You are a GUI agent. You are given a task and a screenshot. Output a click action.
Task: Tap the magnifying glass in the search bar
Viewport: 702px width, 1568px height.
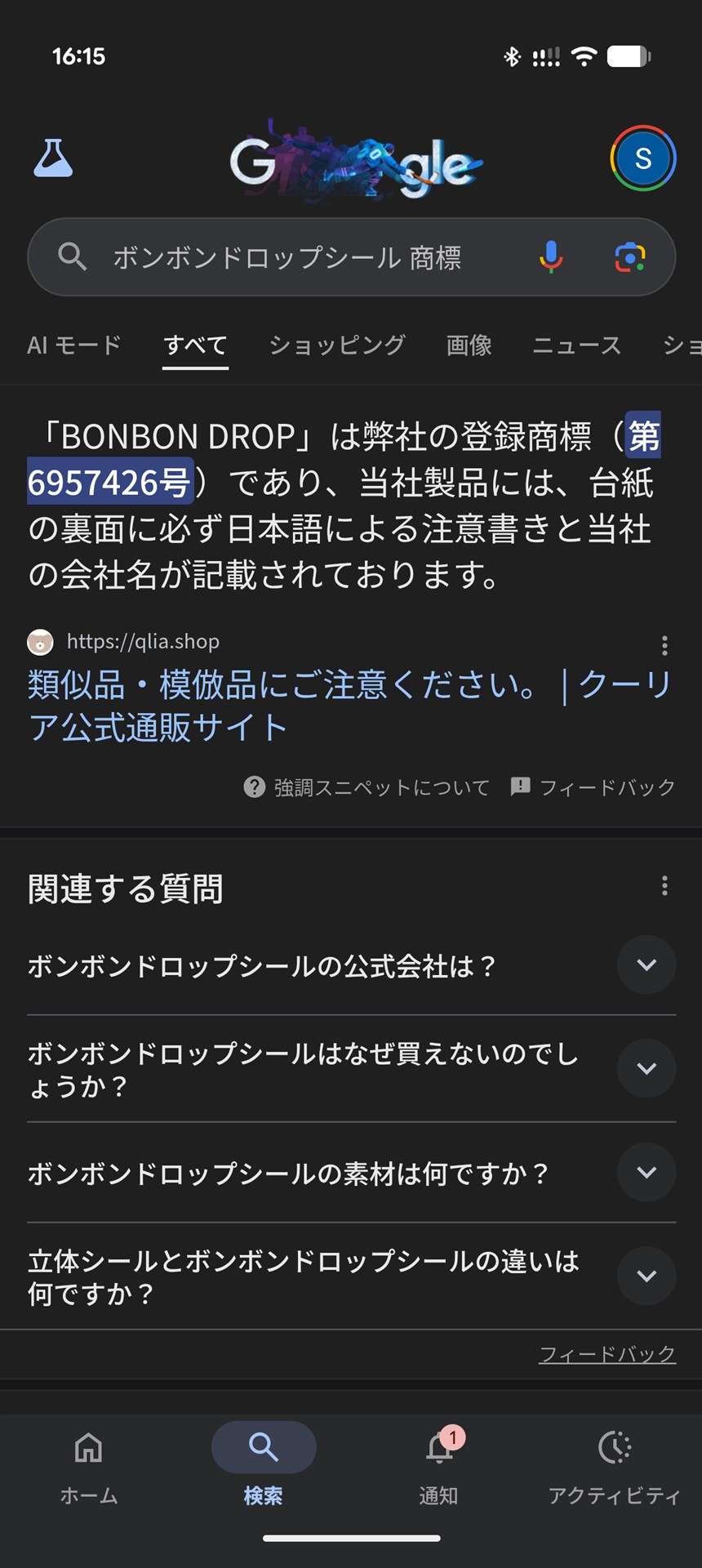click(x=73, y=256)
